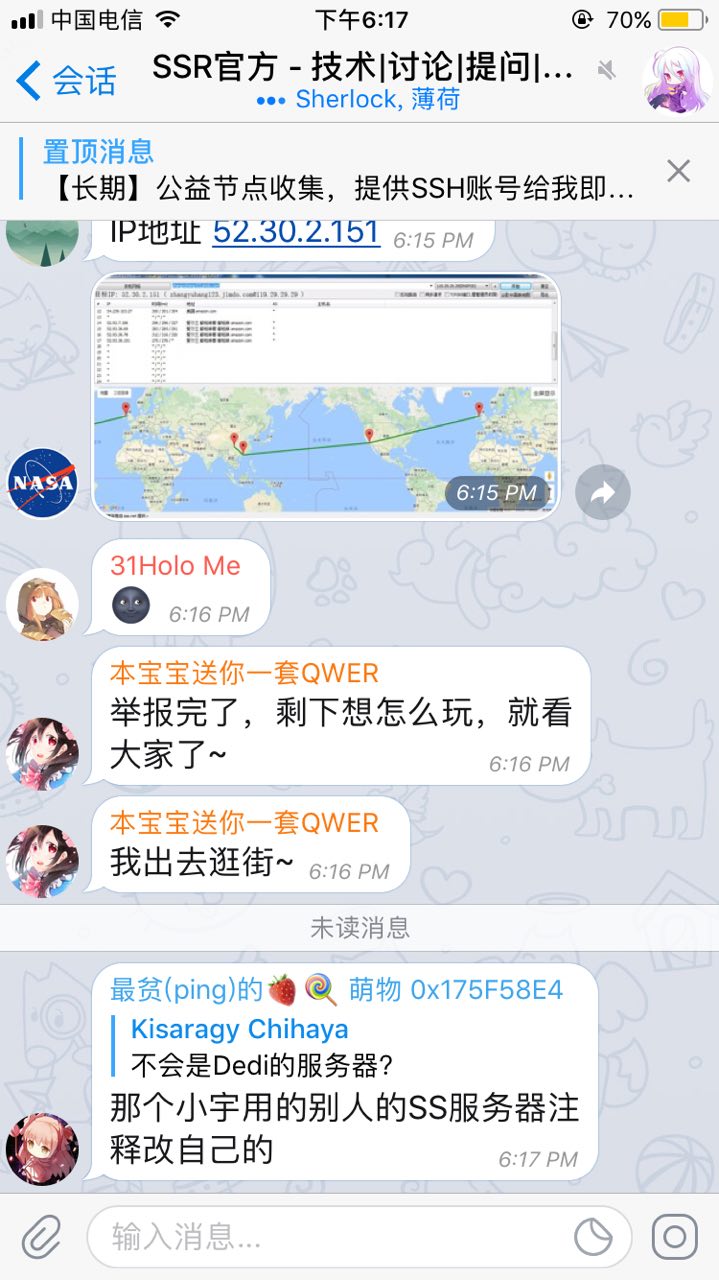Viewport: 719px width, 1280px height.
Task: Open the IP address link 52.30.2.151
Action: pyautogui.click(x=296, y=233)
